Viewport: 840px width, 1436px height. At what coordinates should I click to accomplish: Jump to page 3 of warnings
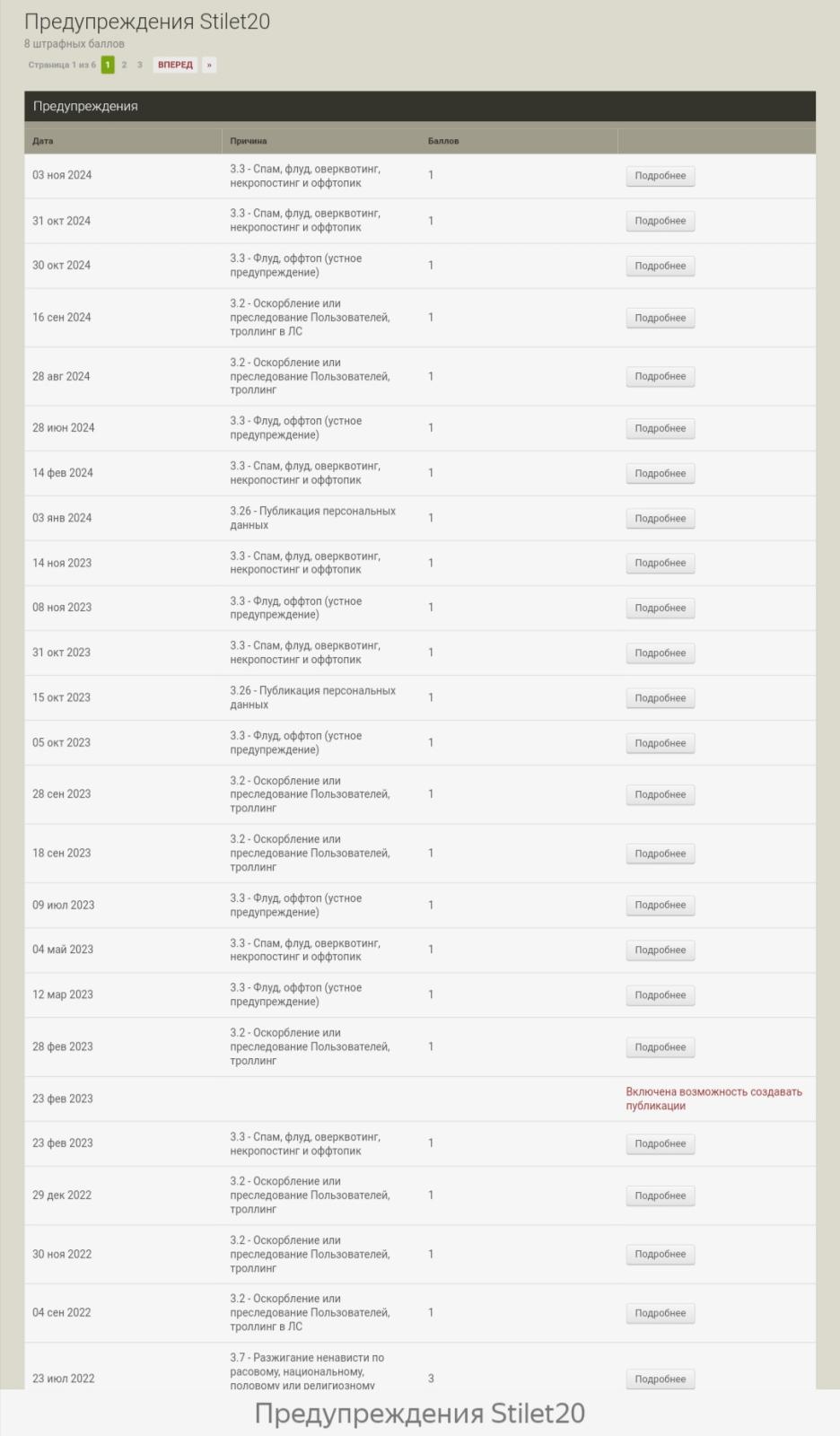pyautogui.click(x=140, y=65)
